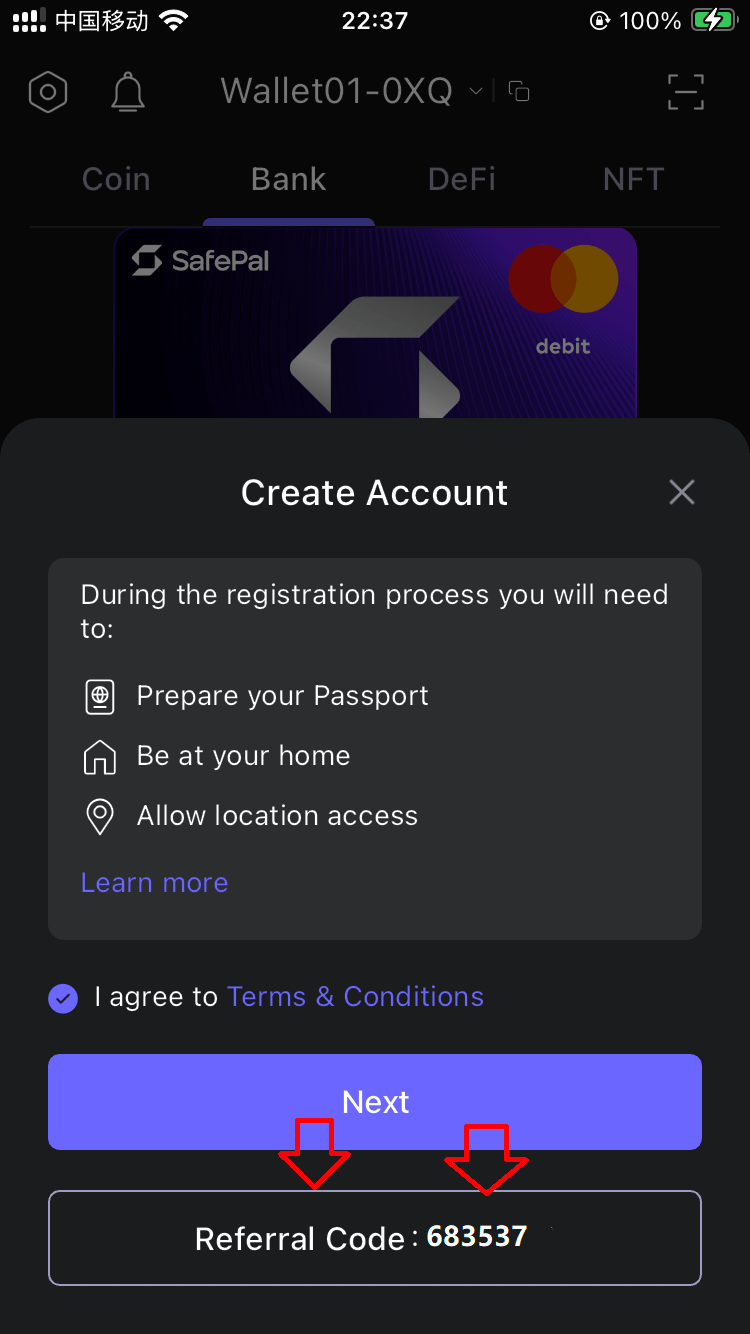Open the QR scan icon
750x1334 pixels.
[x=686, y=92]
